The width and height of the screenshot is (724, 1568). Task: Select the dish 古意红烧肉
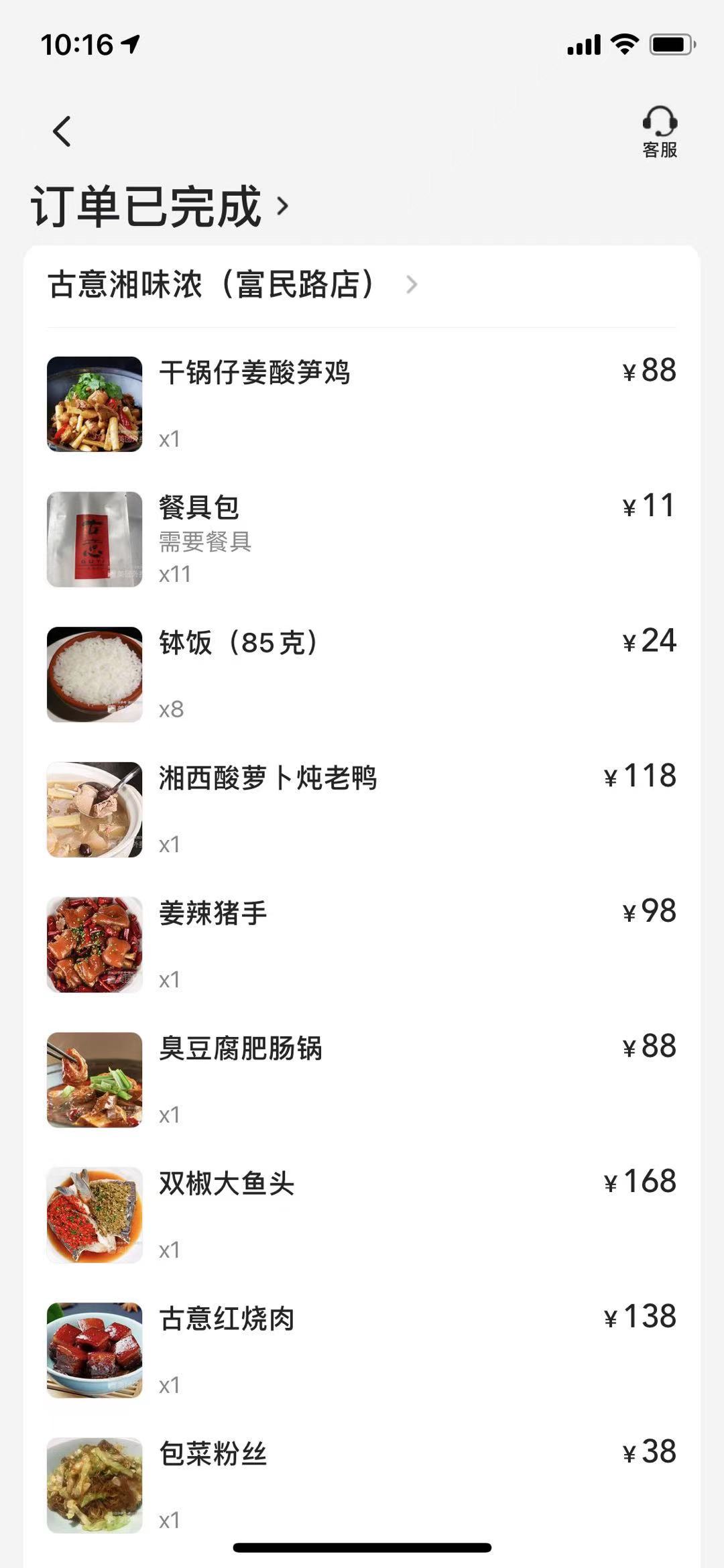click(x=227, y=1319)
